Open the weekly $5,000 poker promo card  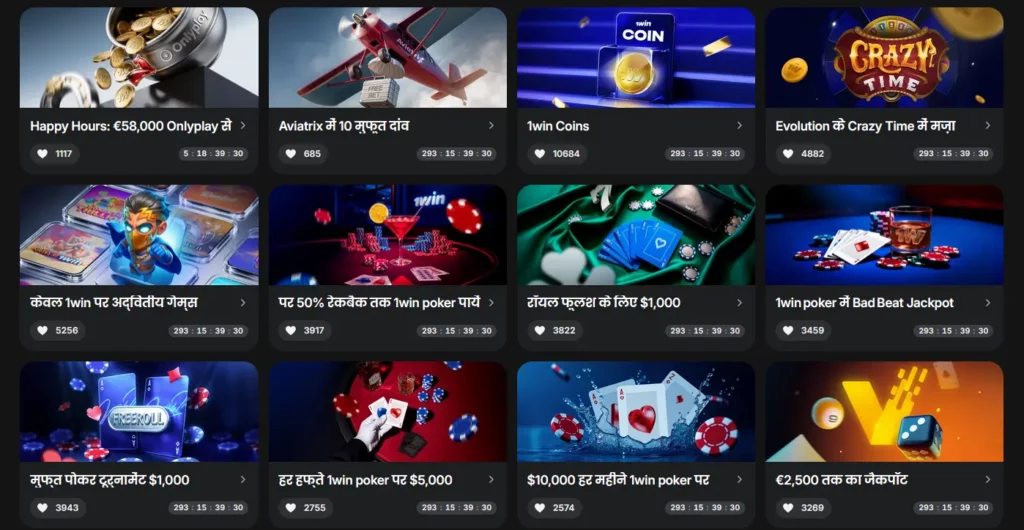pos(386,480)
